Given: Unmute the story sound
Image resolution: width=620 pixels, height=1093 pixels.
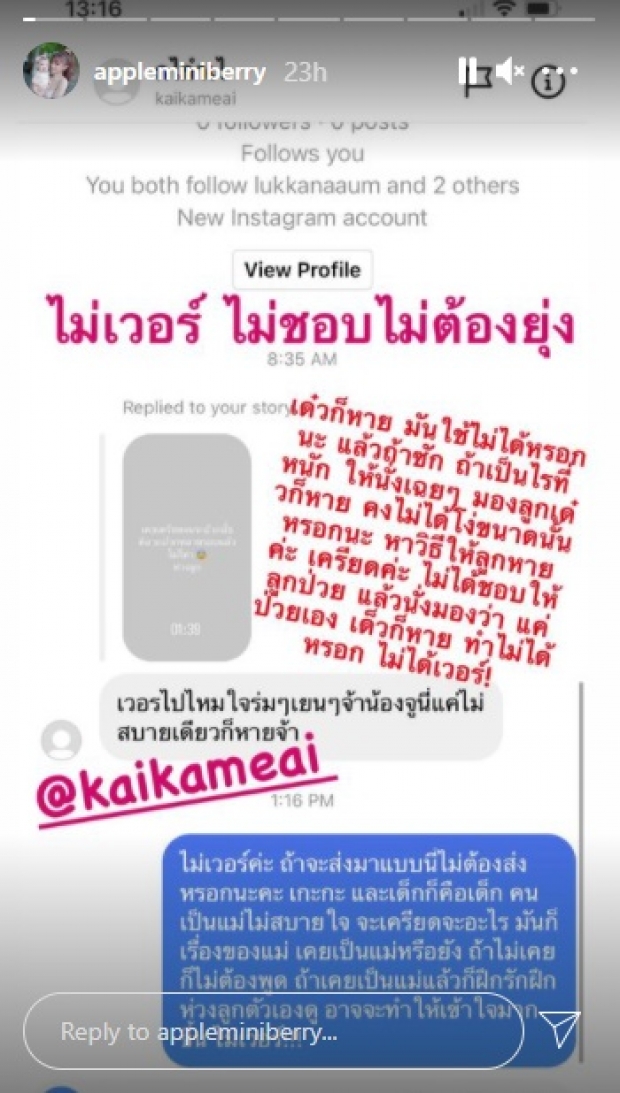Looking at the screenshot, I should (x=511, y=70).
